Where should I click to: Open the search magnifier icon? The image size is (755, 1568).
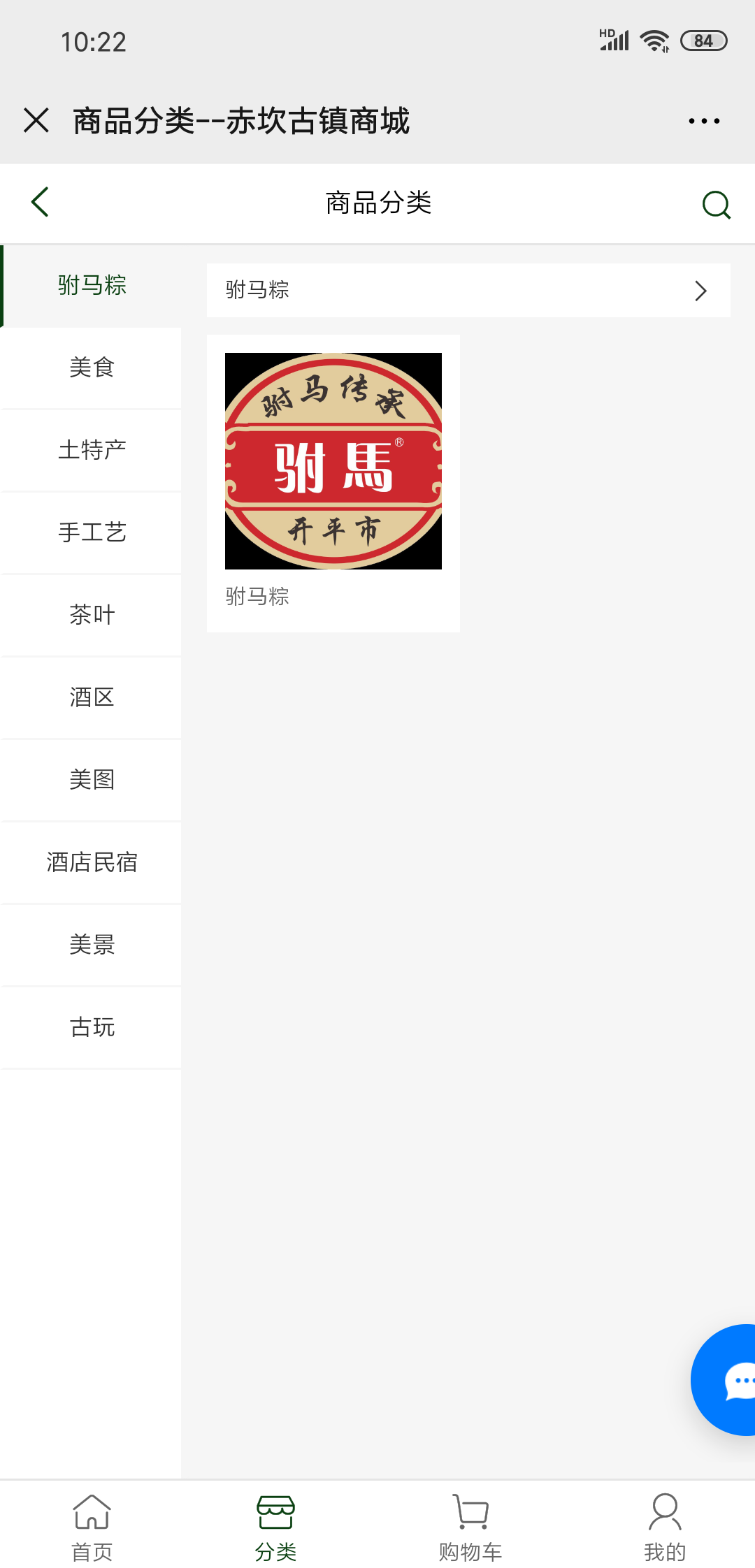pyautogui.click(x=716, y=205)
